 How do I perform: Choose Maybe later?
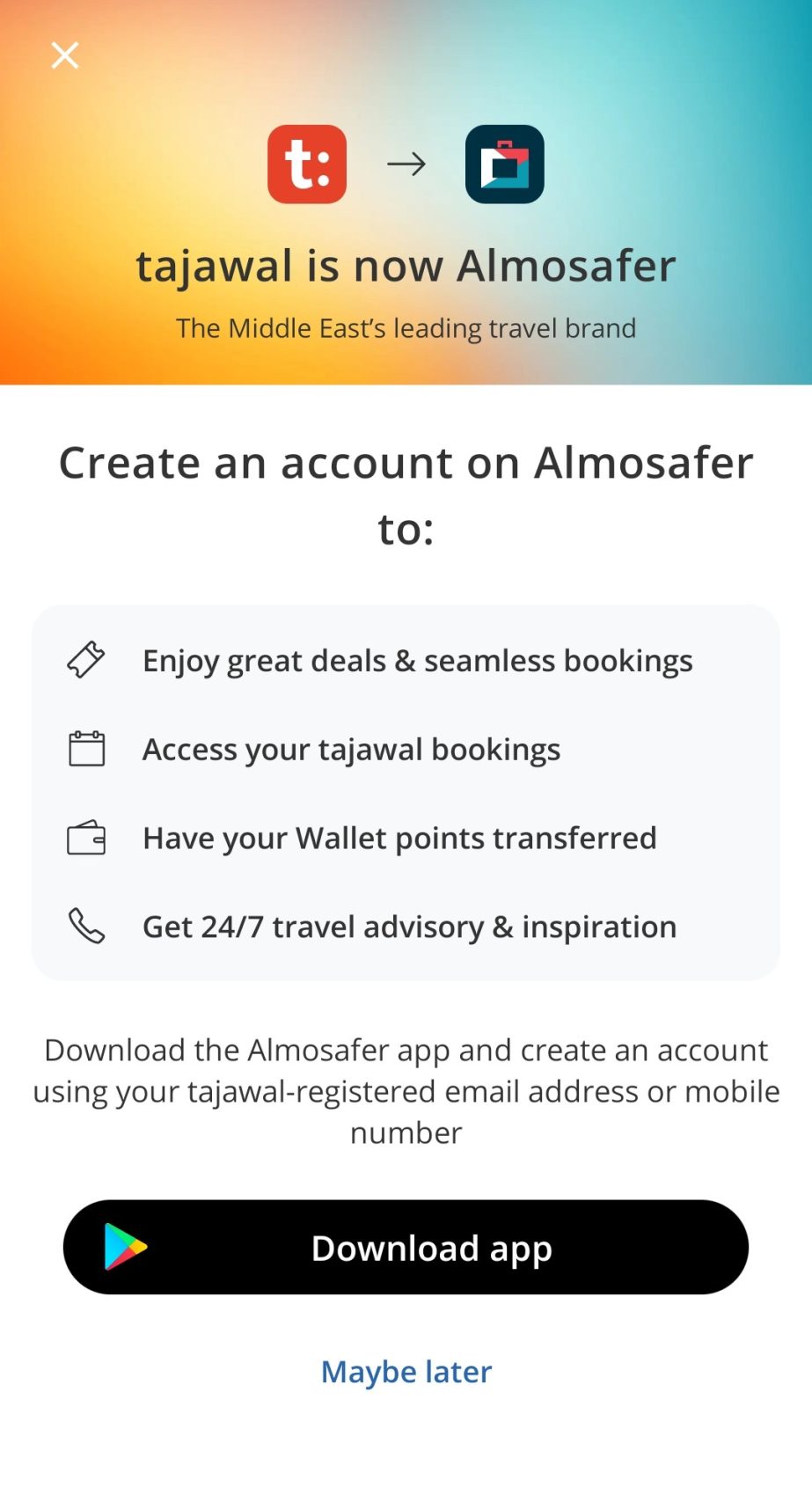pos(406,1371)
